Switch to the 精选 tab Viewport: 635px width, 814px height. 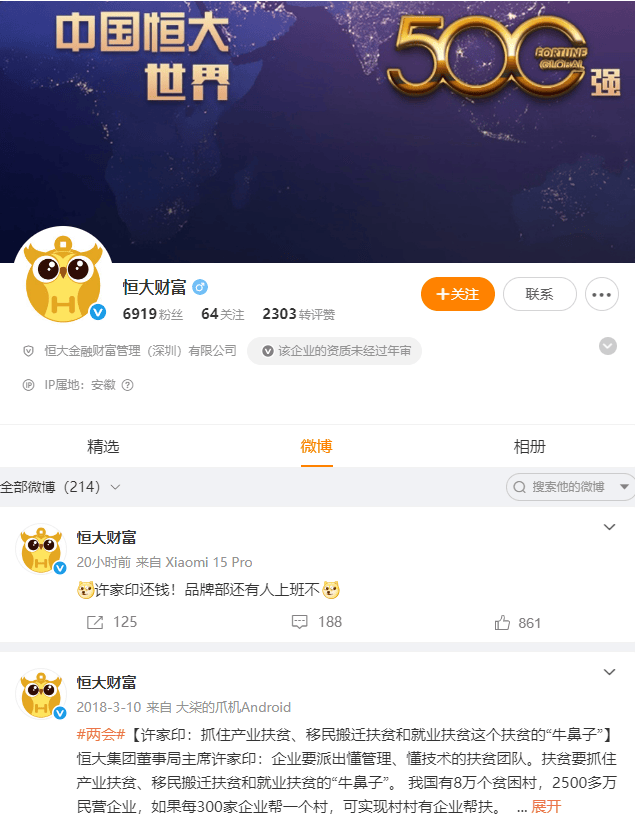(x=103, y=446)
